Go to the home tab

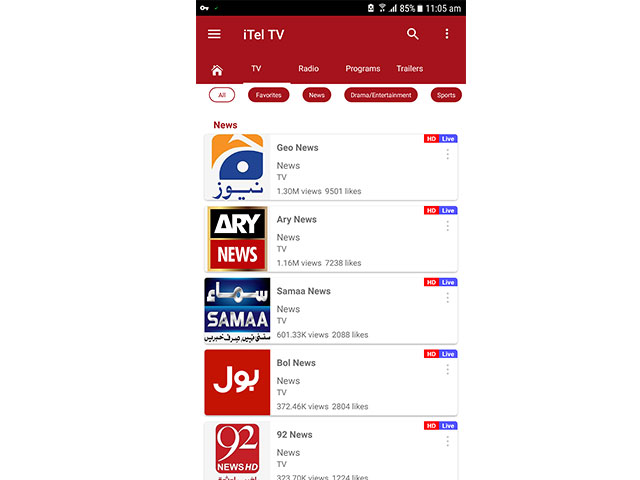217,70
